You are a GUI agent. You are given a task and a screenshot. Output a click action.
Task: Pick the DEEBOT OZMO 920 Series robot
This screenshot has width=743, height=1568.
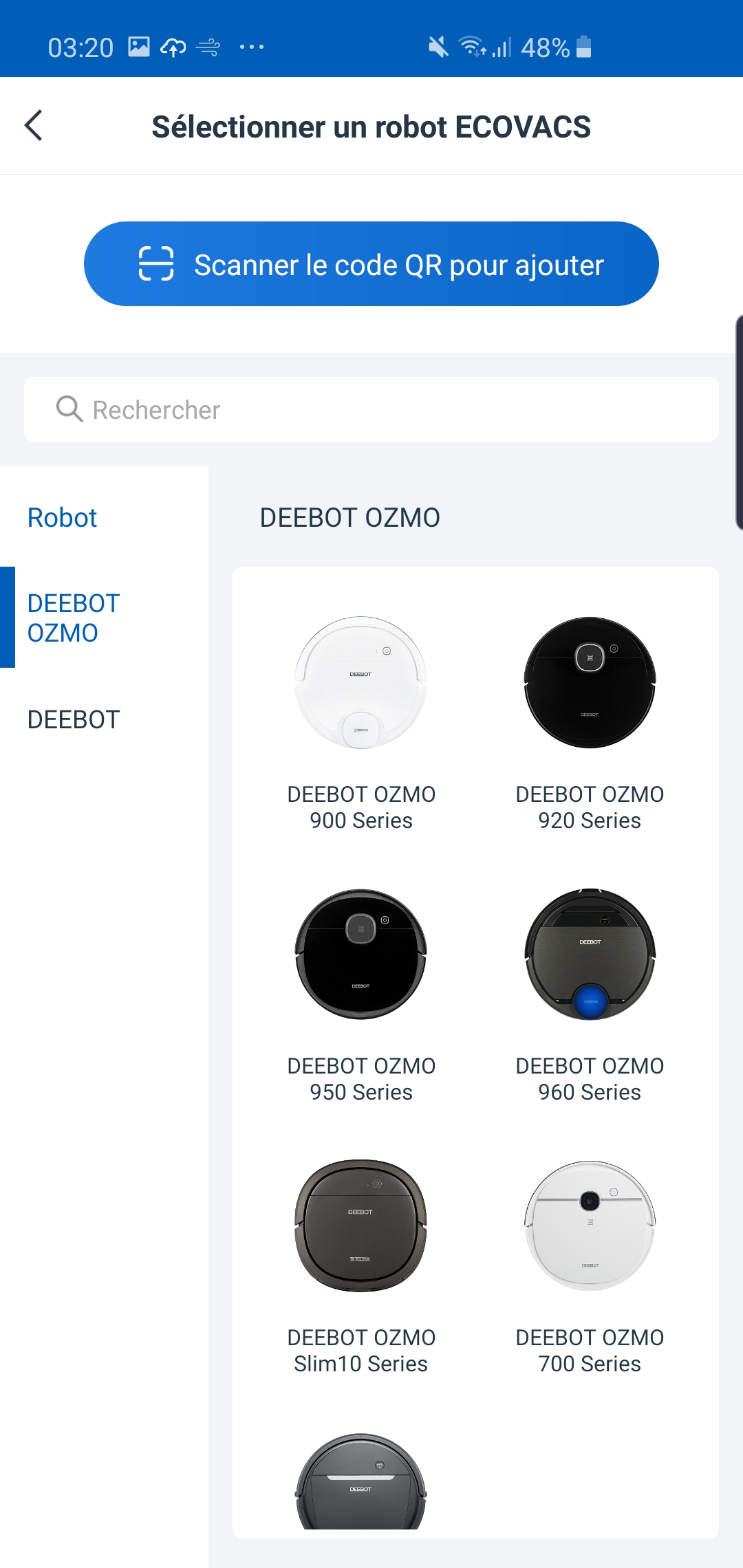(x=590, y=722)
